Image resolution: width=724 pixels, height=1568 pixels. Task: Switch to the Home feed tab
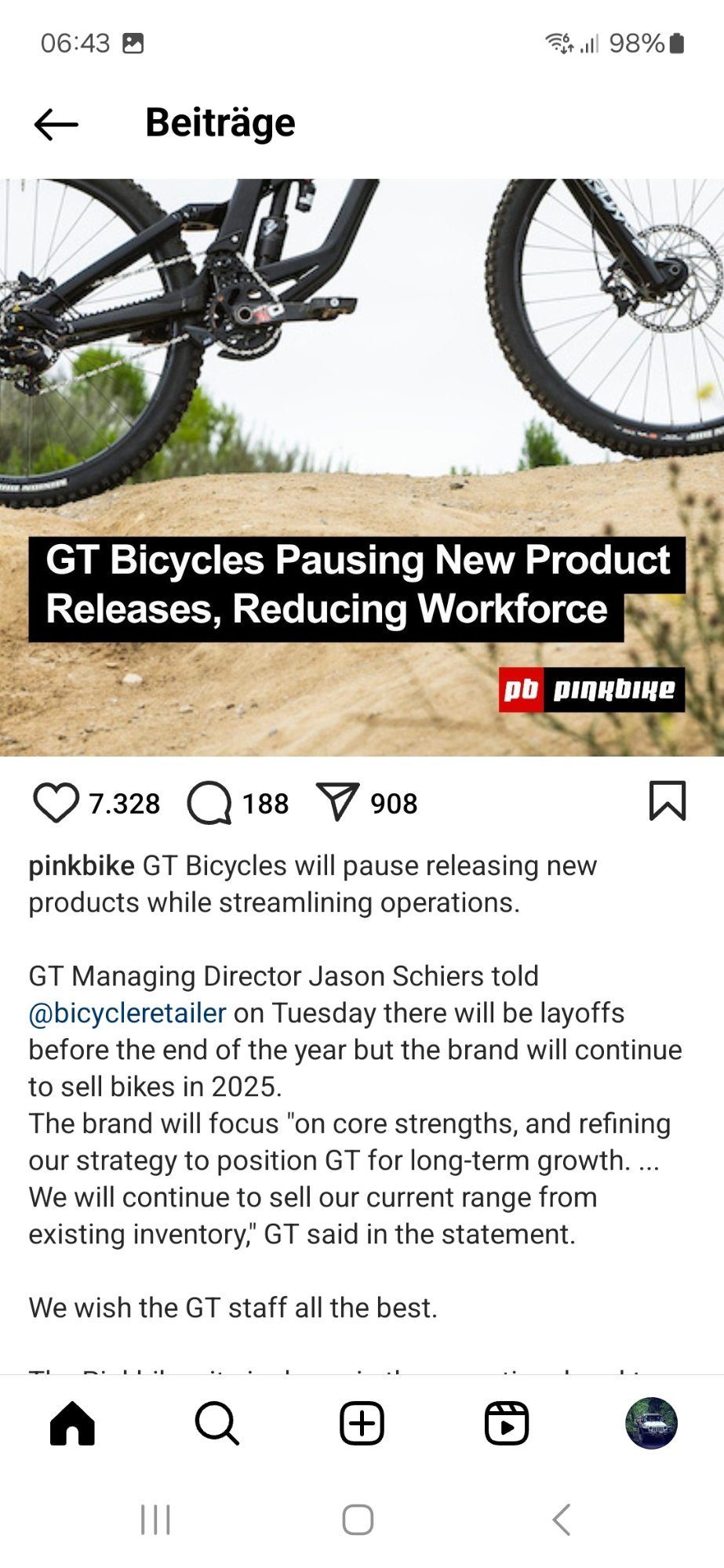pyautogui.click(x=72, y=1423)
